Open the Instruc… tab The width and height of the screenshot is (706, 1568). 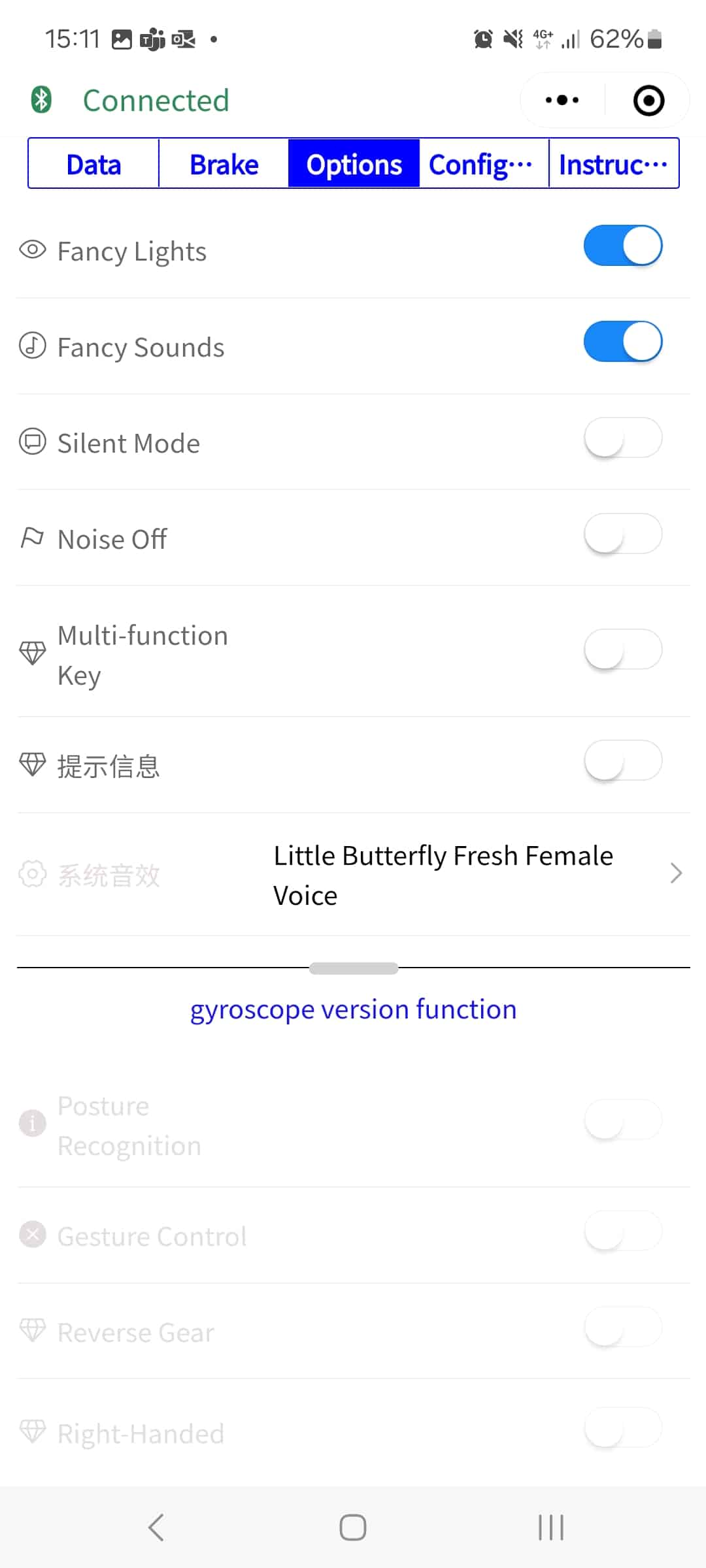click(x=614, y=163)
